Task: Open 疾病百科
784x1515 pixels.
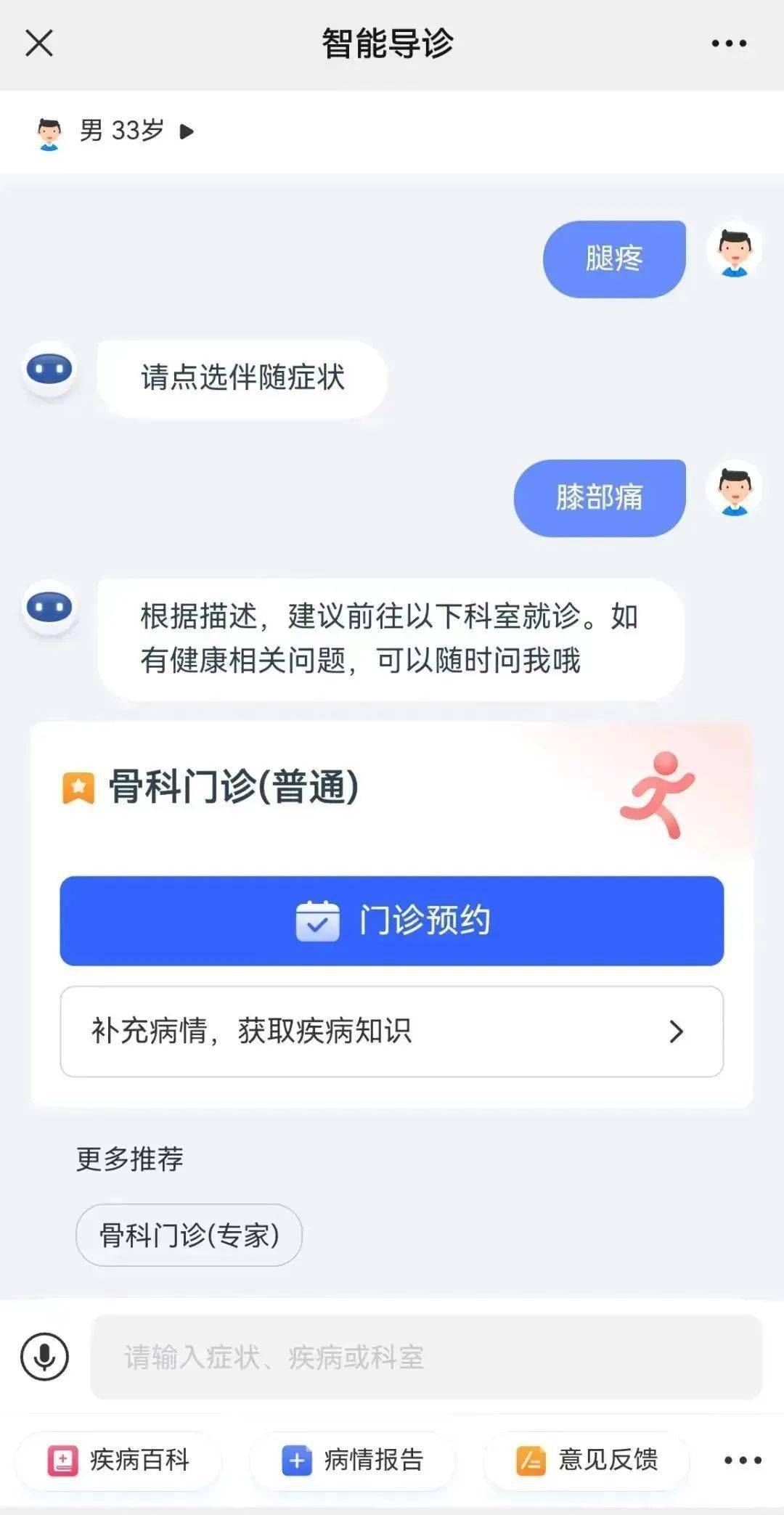Action: pos(119,1460)
